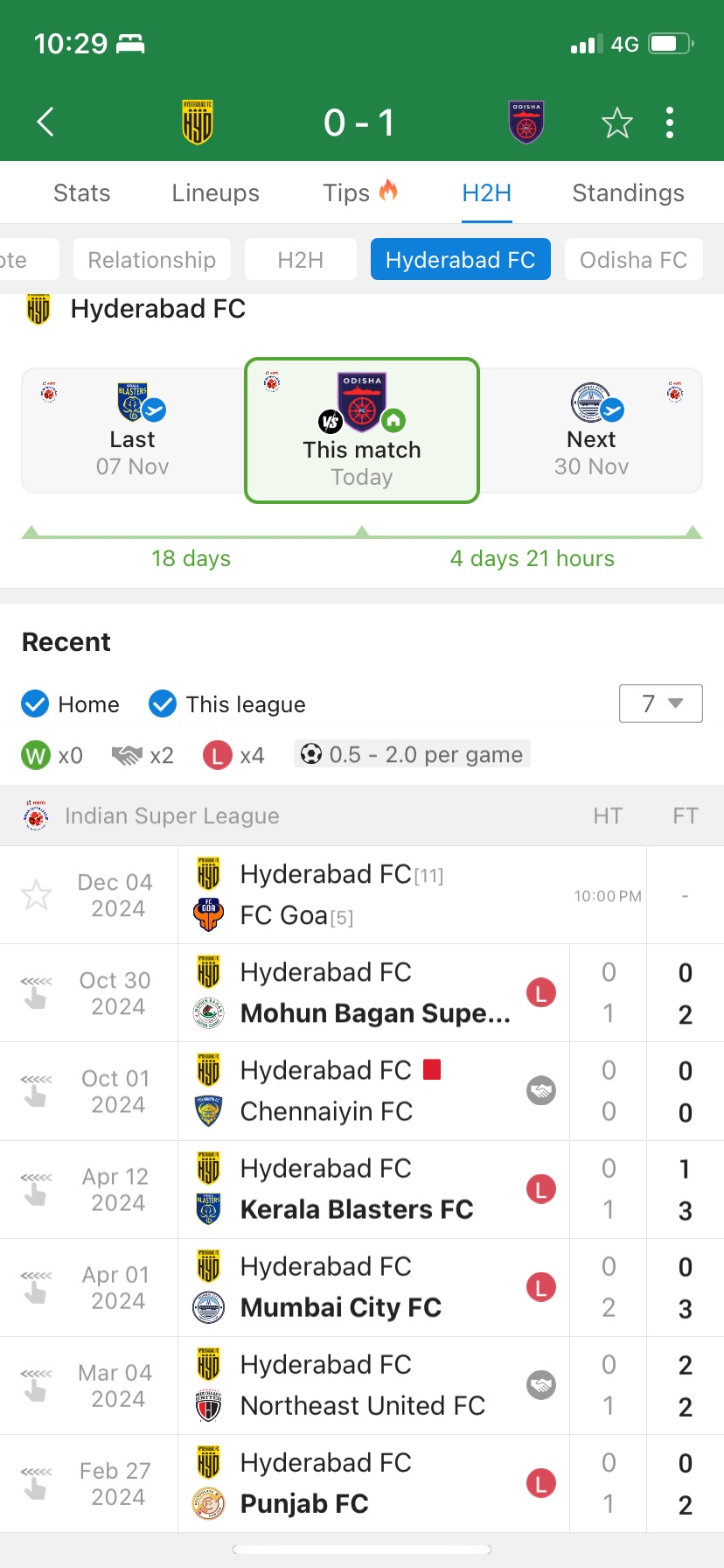Screen dimensions: 724x1568
Task: Select the Relationship chip
Action: [151, 259]
